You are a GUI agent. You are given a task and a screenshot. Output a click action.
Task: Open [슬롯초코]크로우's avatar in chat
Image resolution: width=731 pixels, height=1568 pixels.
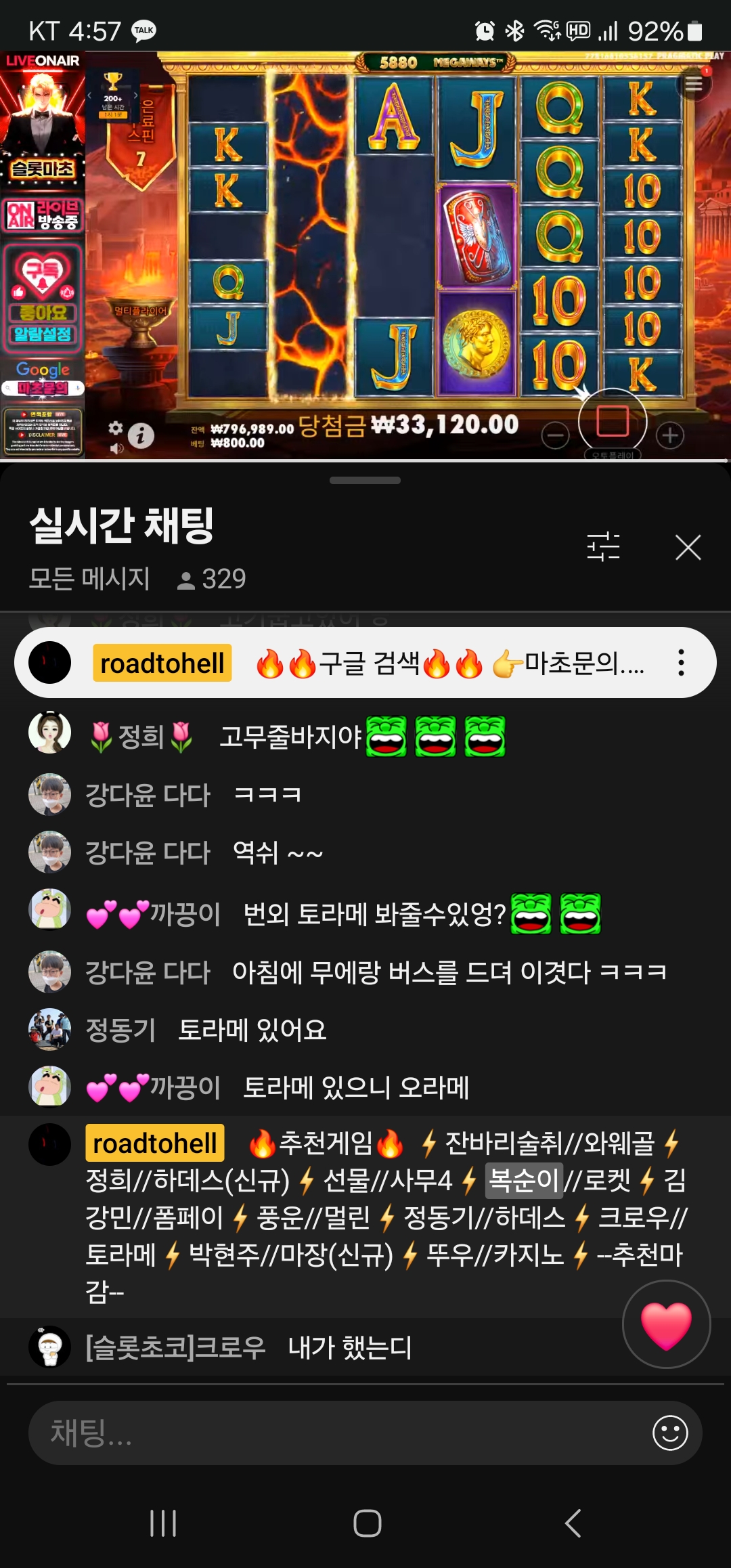[49, 1347]
